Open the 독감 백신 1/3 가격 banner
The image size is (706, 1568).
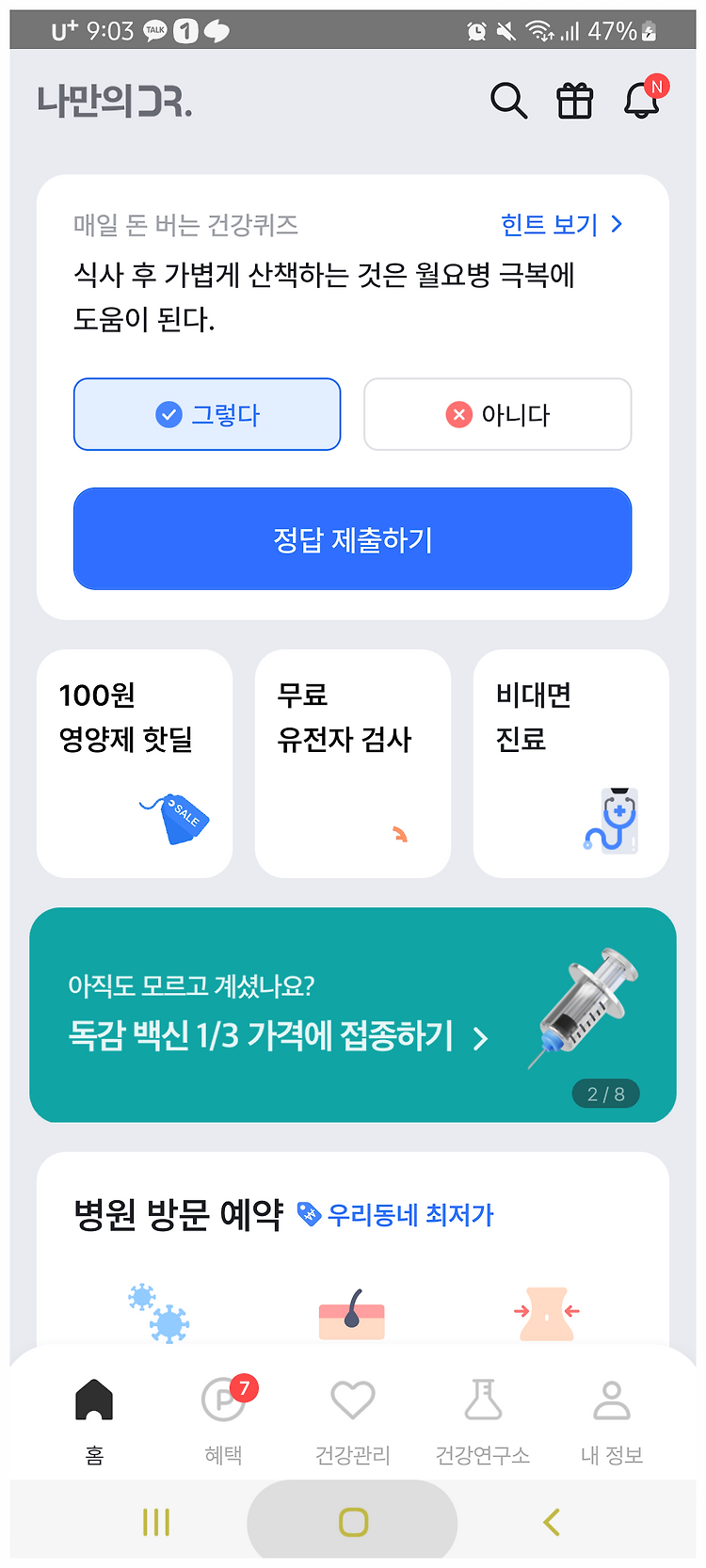[353, 1015]
